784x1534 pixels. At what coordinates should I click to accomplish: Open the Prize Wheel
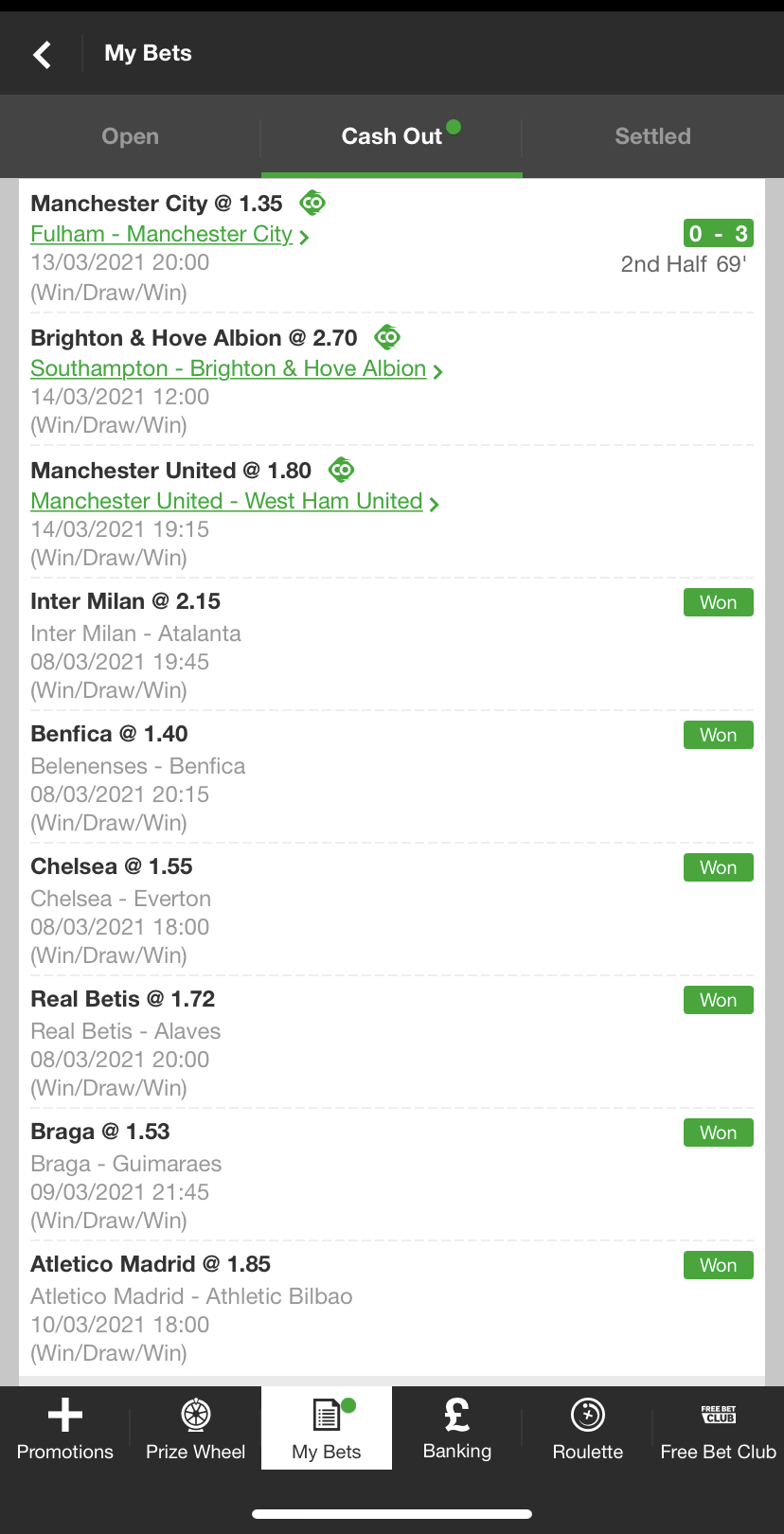tap(196, 1428)
